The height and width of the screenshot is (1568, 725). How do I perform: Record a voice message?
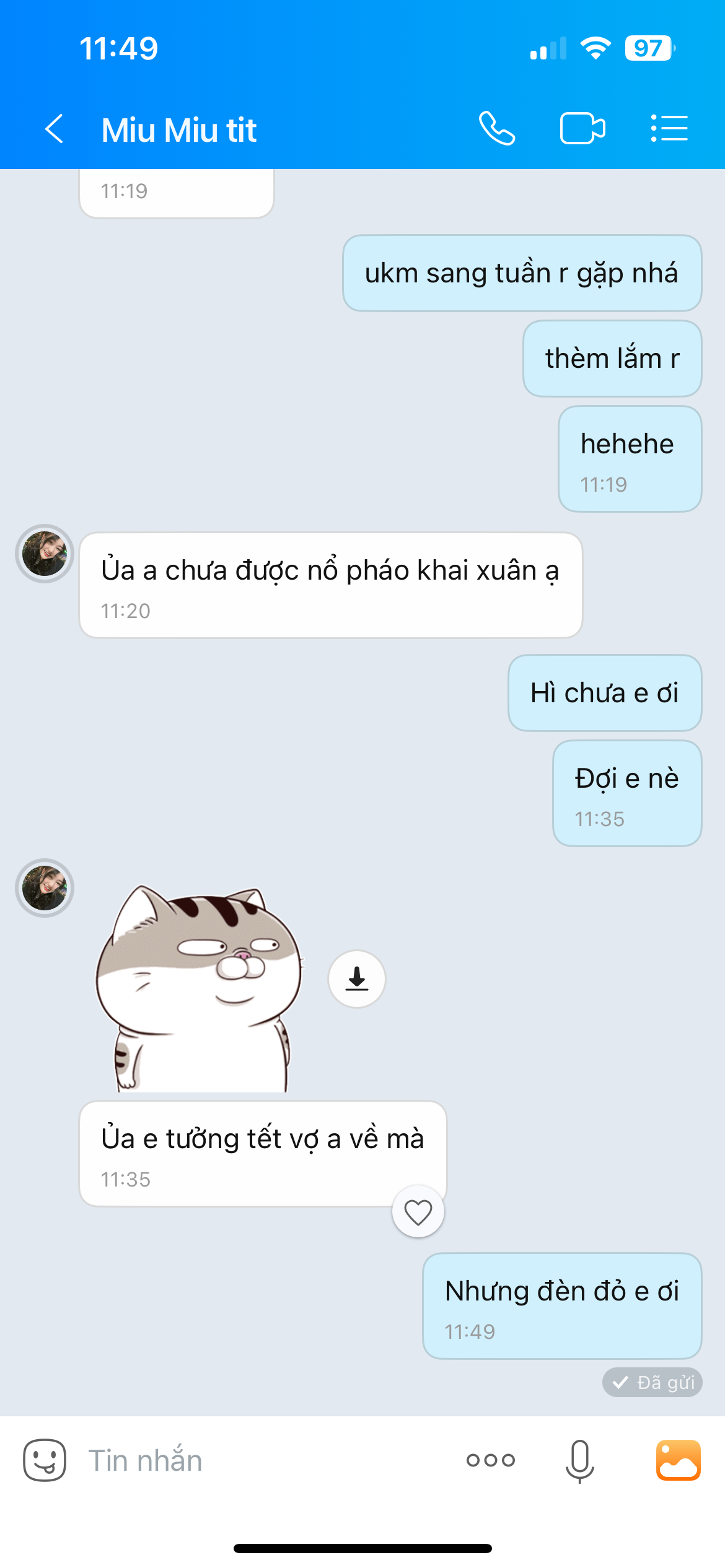[x=579, y=1460]
